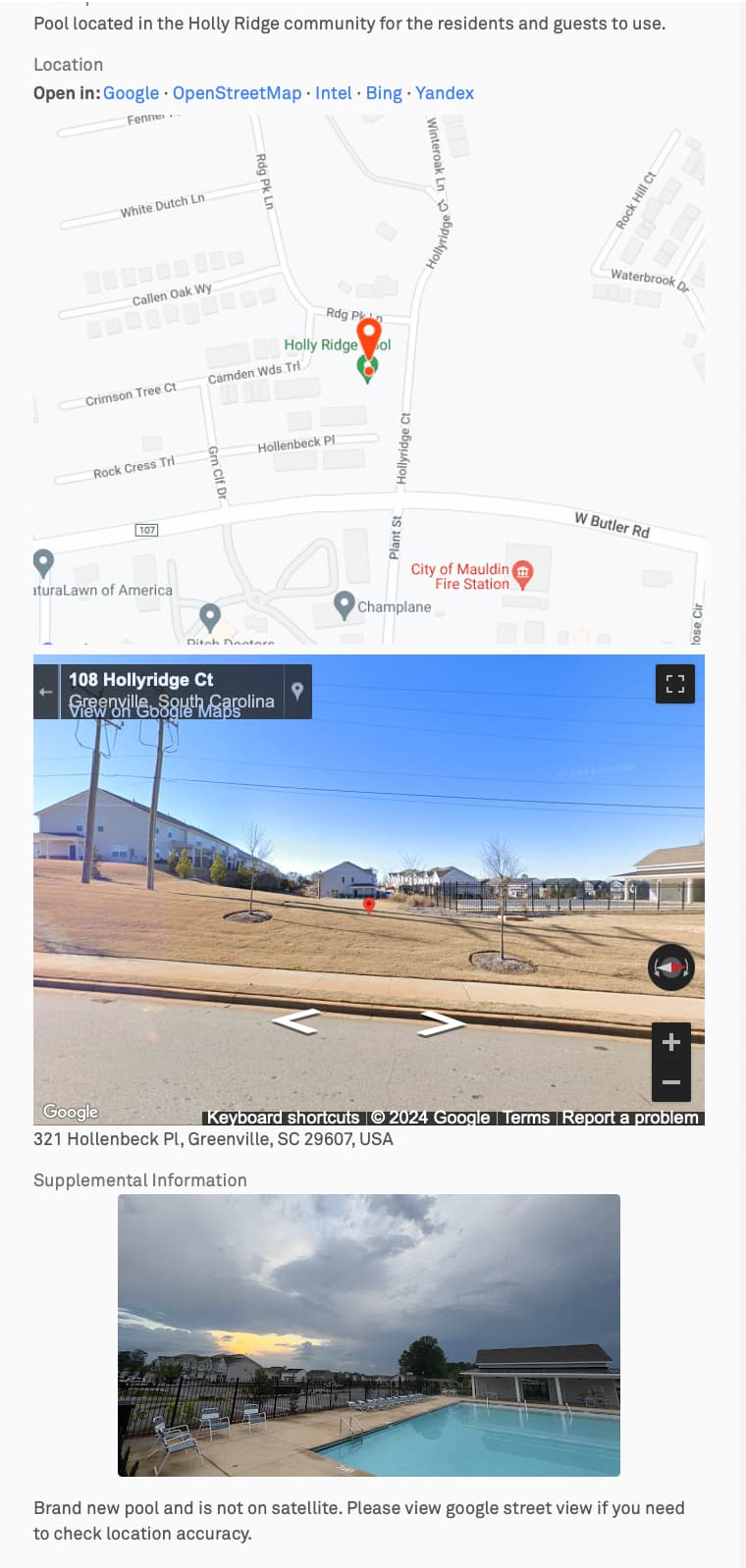Zoom out street view with minus
746x1568 pixels.
point(671,1082)
